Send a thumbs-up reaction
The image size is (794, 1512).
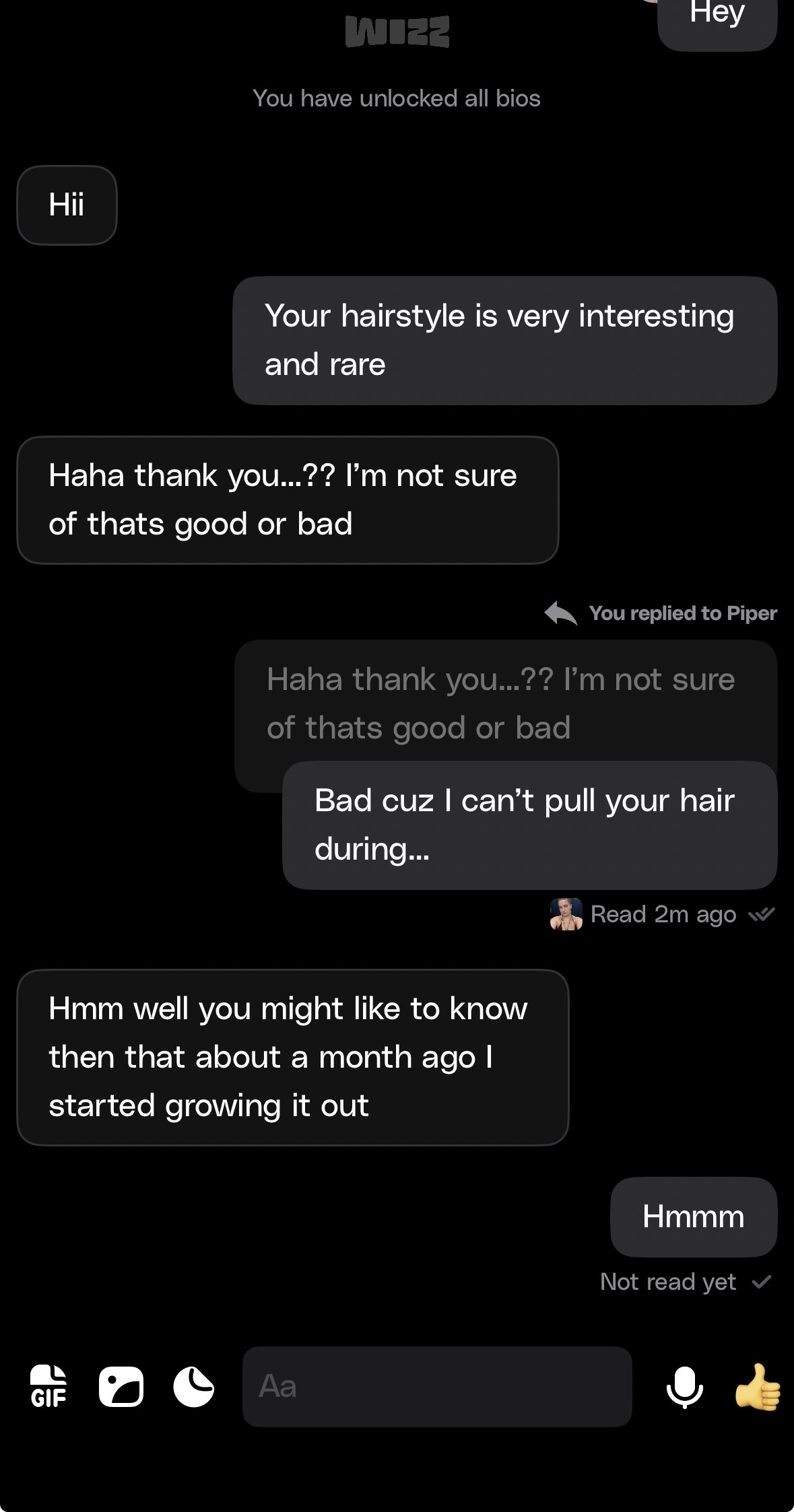[758, 1386]
